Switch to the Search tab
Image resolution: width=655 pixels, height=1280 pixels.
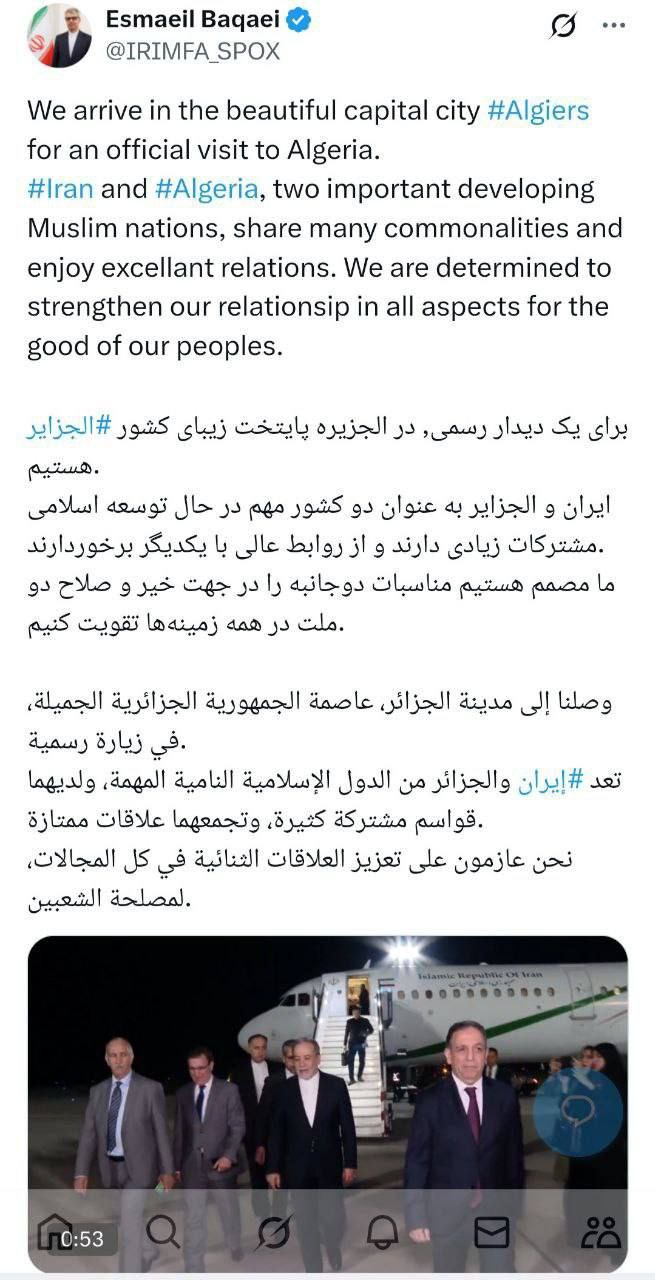163,1232
